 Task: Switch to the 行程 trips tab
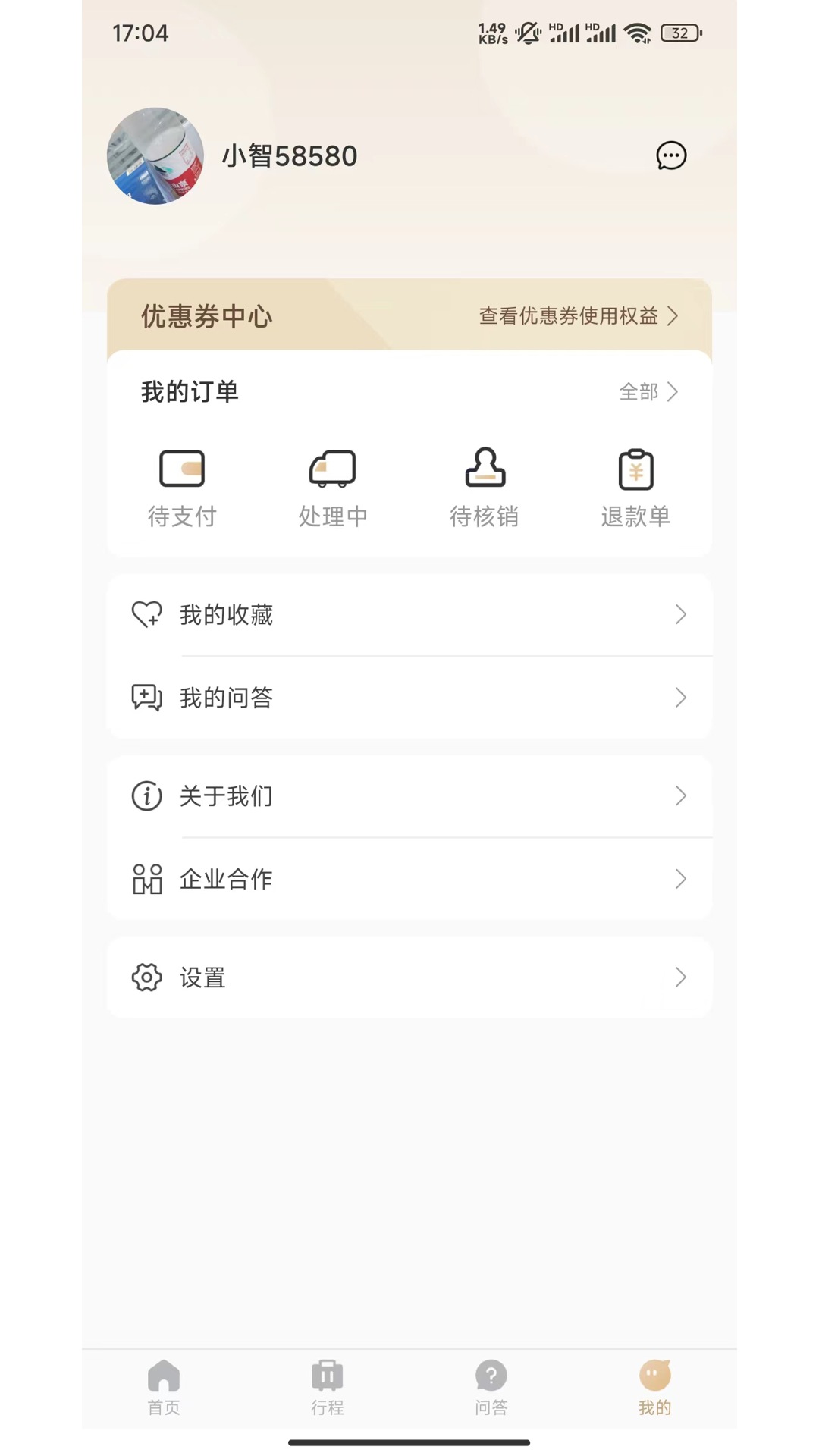click(328, 1388)
